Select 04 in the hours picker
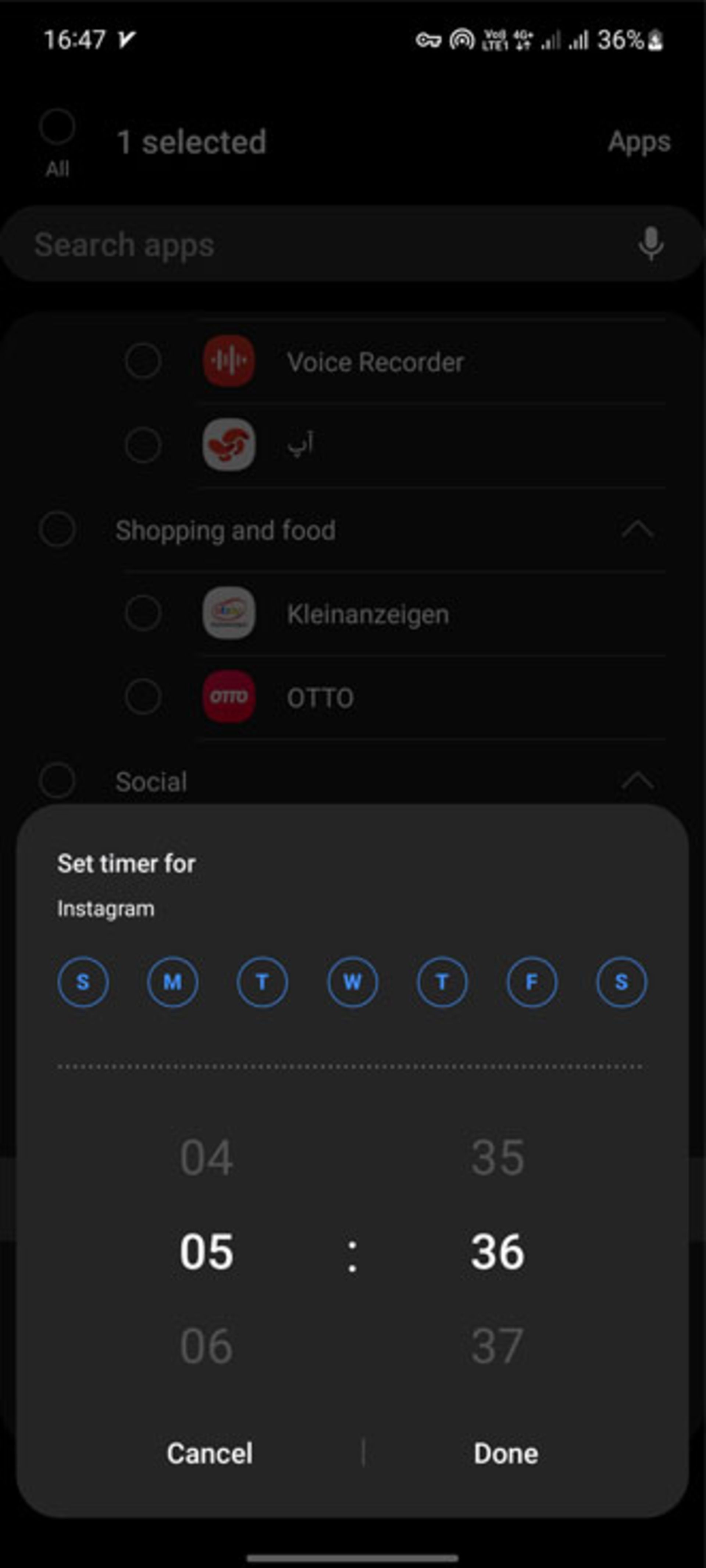Viewport: 706px width, 1568px height. point(206,1157)
